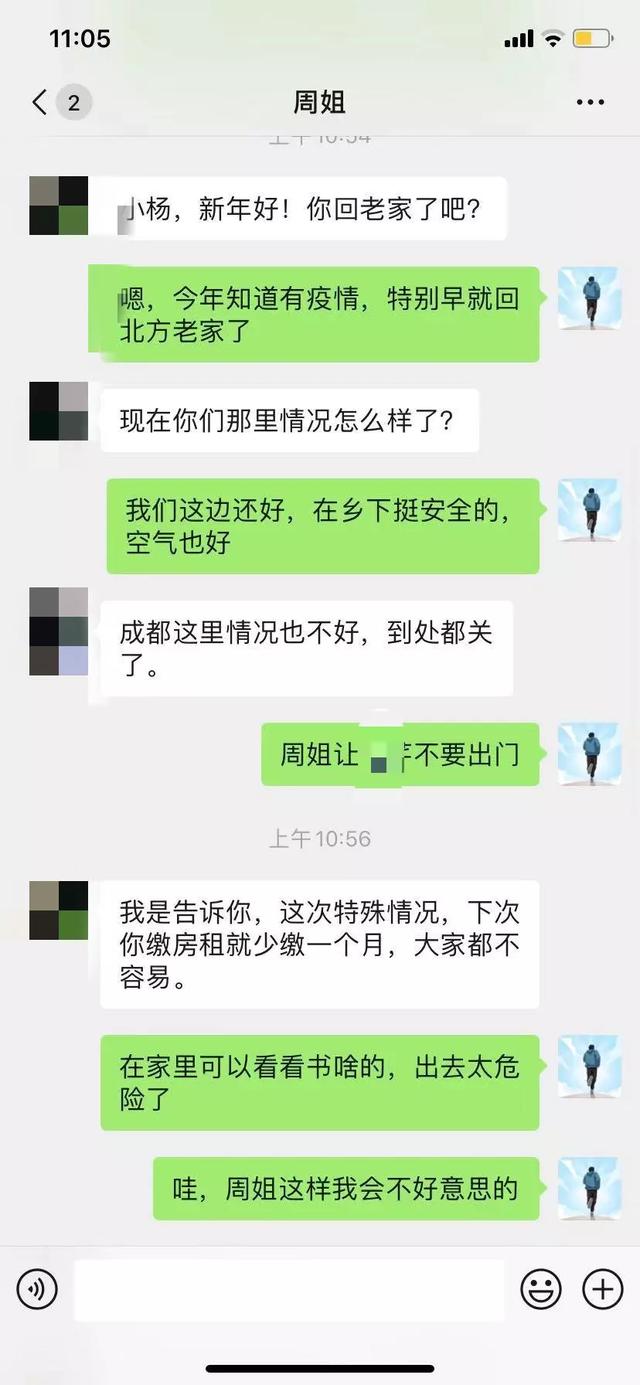640x1385 pixels.
Task: Open 周姐's avatar beside 新年好 message
Action: pyautogui.click(x=59, y=206)
